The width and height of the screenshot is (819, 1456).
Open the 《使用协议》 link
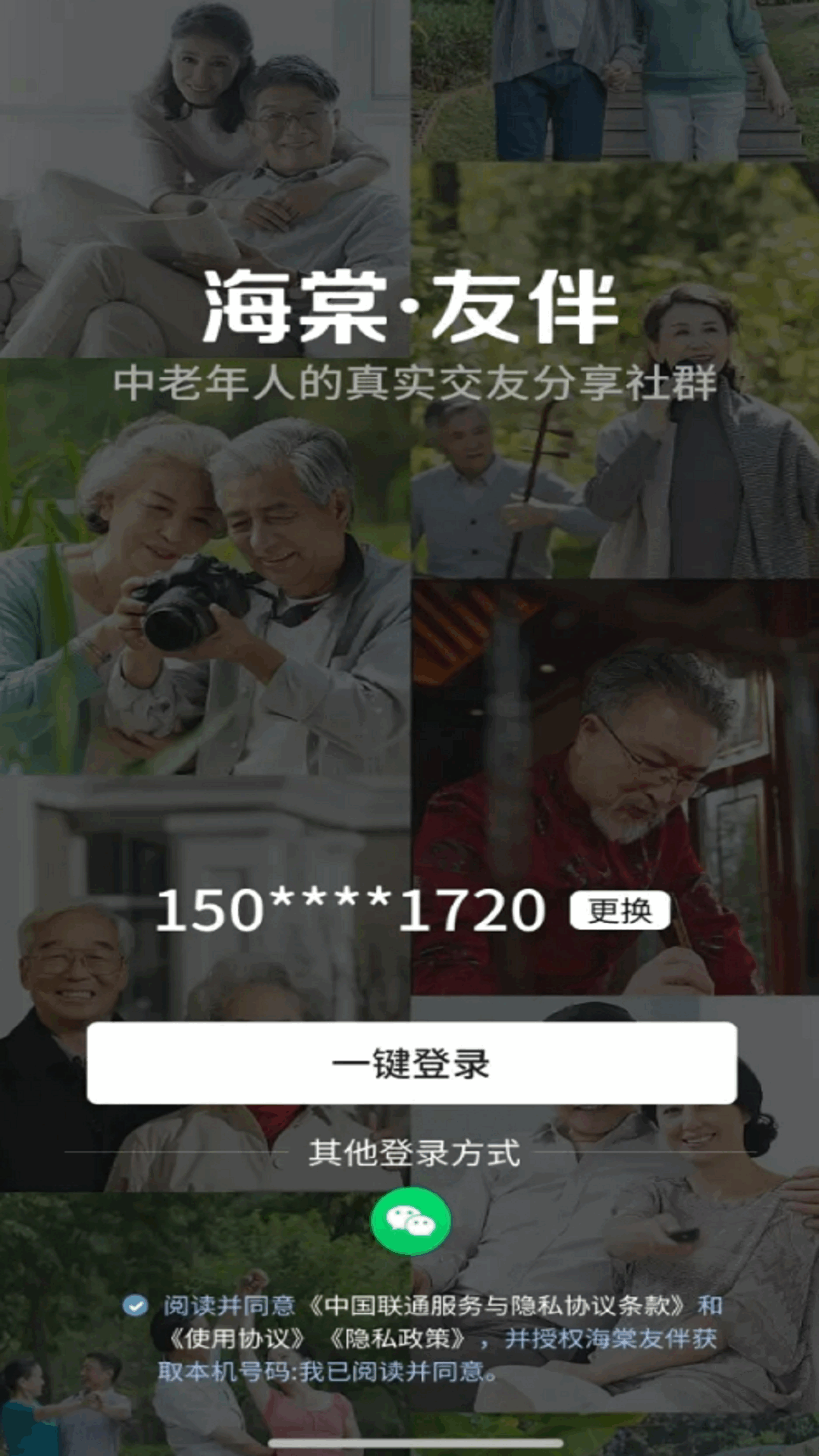[x=237, y=1339]
